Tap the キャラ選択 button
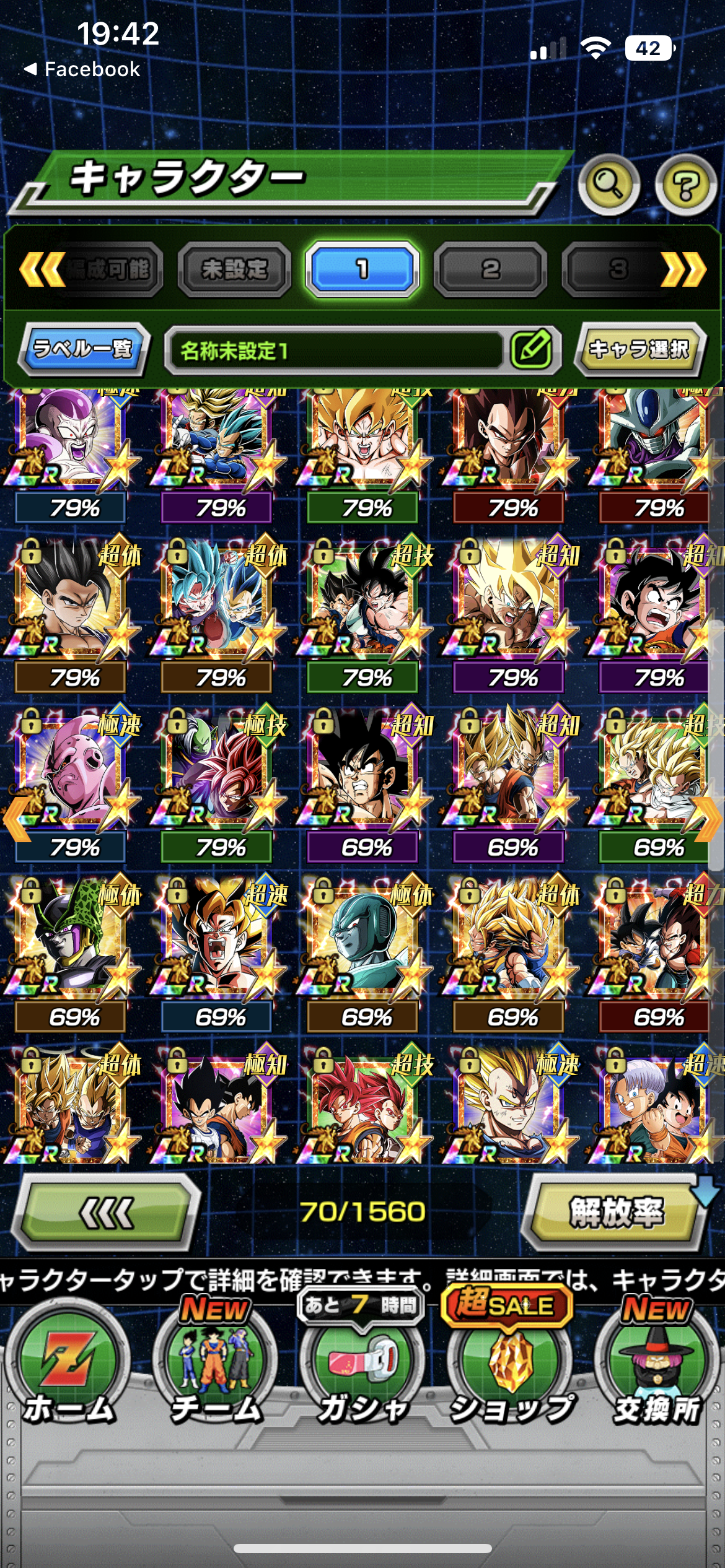 (639, 349)
